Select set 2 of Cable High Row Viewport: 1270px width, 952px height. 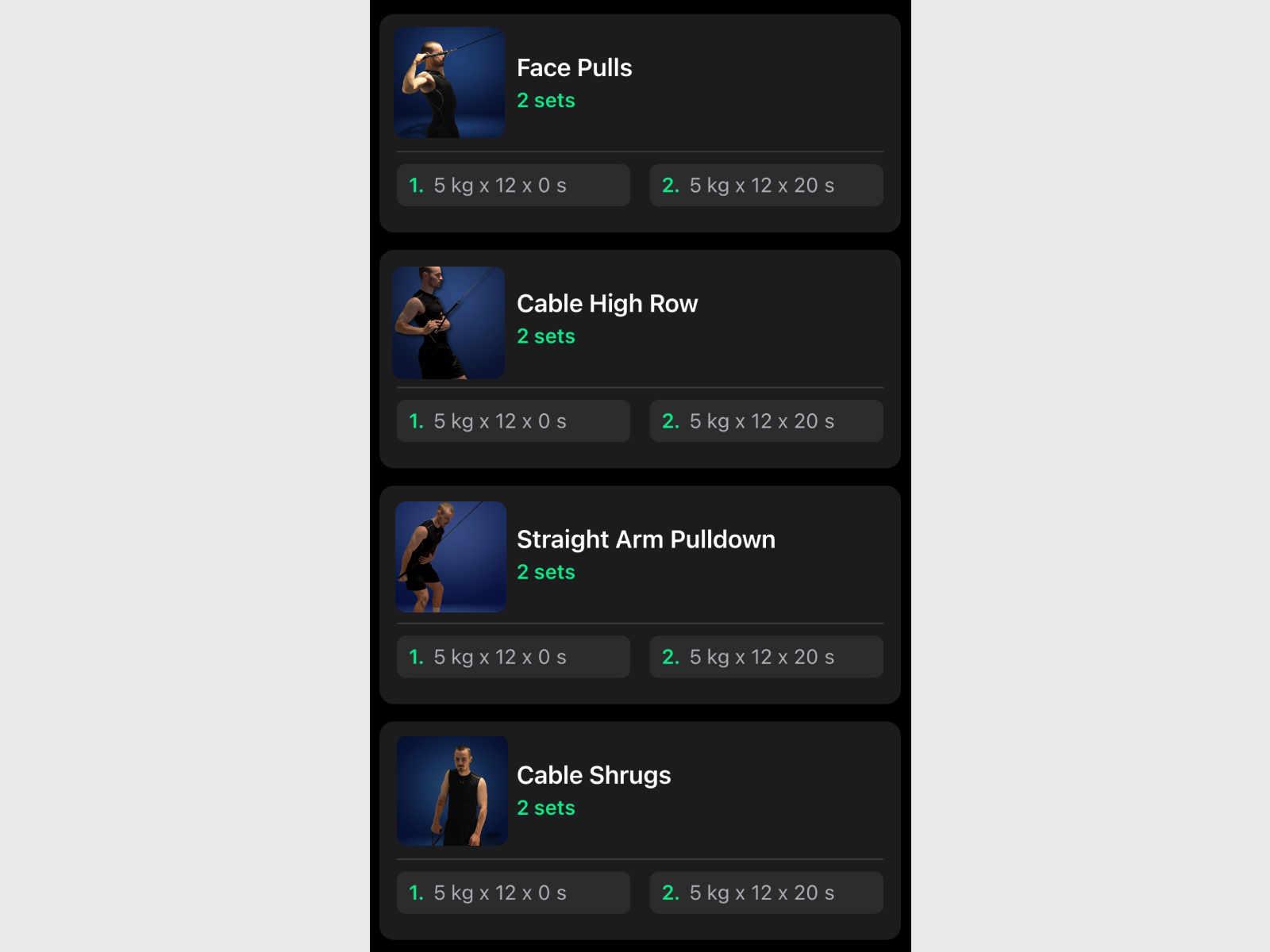tap(765, 421)
